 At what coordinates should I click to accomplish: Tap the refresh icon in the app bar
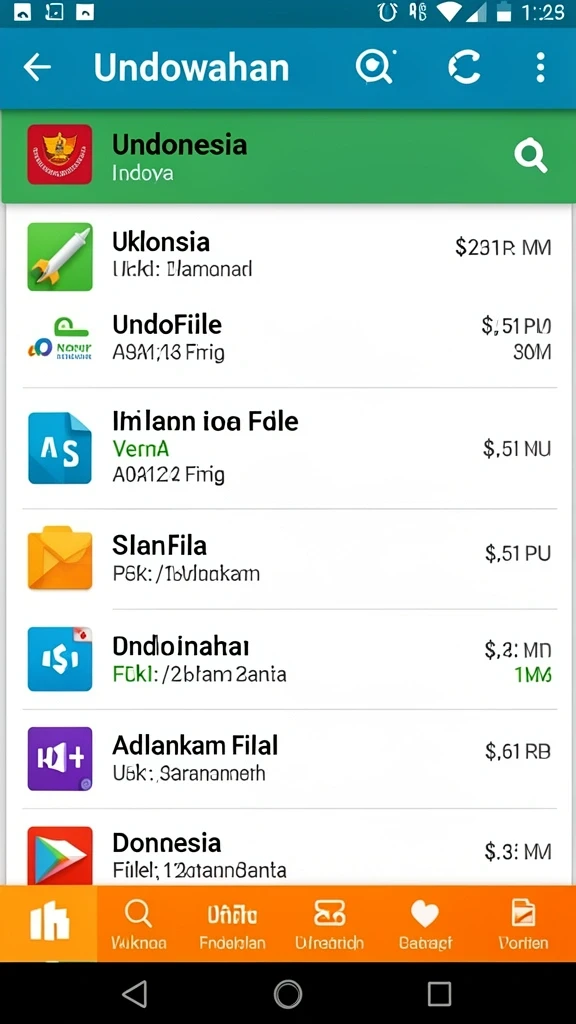click(464, 67)
